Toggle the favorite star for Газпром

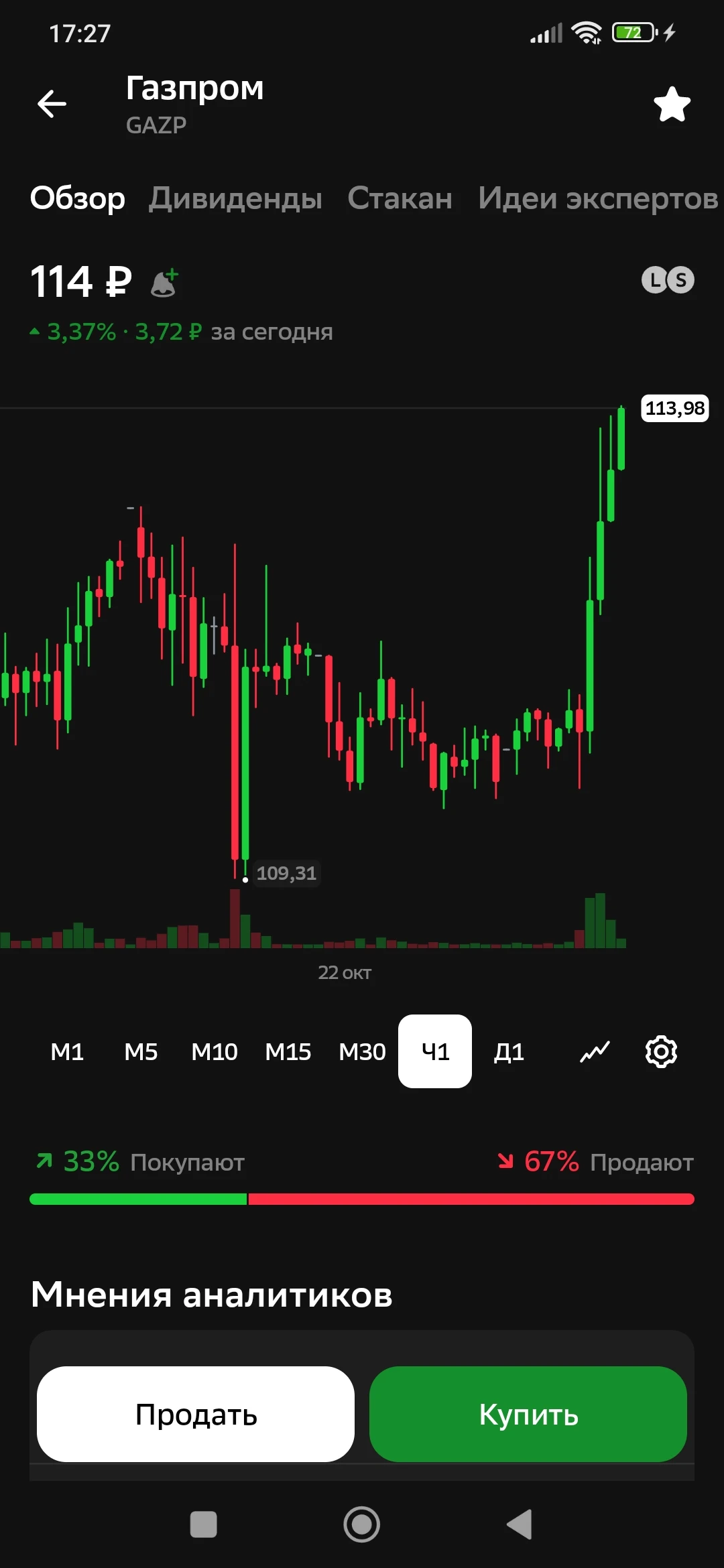click(x=672, y=105)
